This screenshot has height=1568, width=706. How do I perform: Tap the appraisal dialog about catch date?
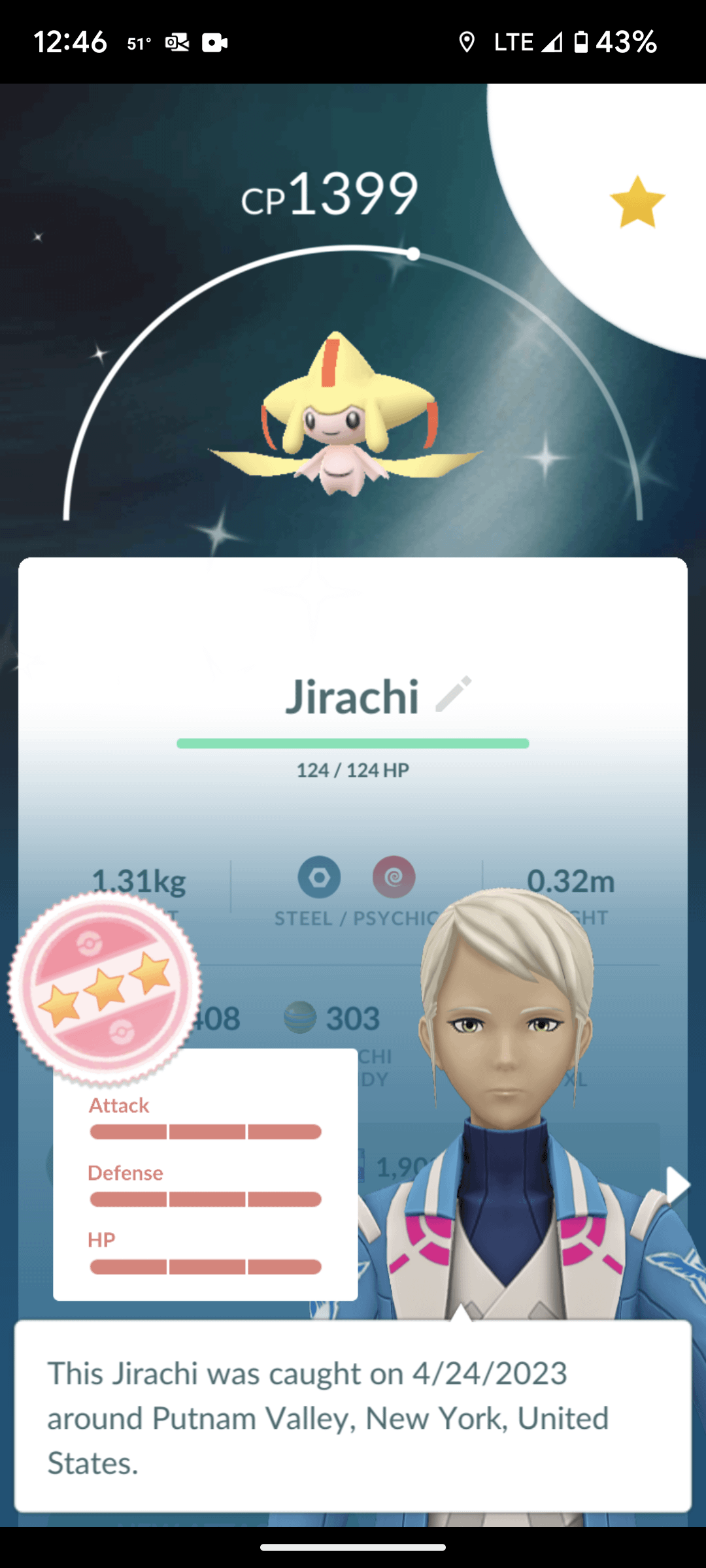point(353,1417)
